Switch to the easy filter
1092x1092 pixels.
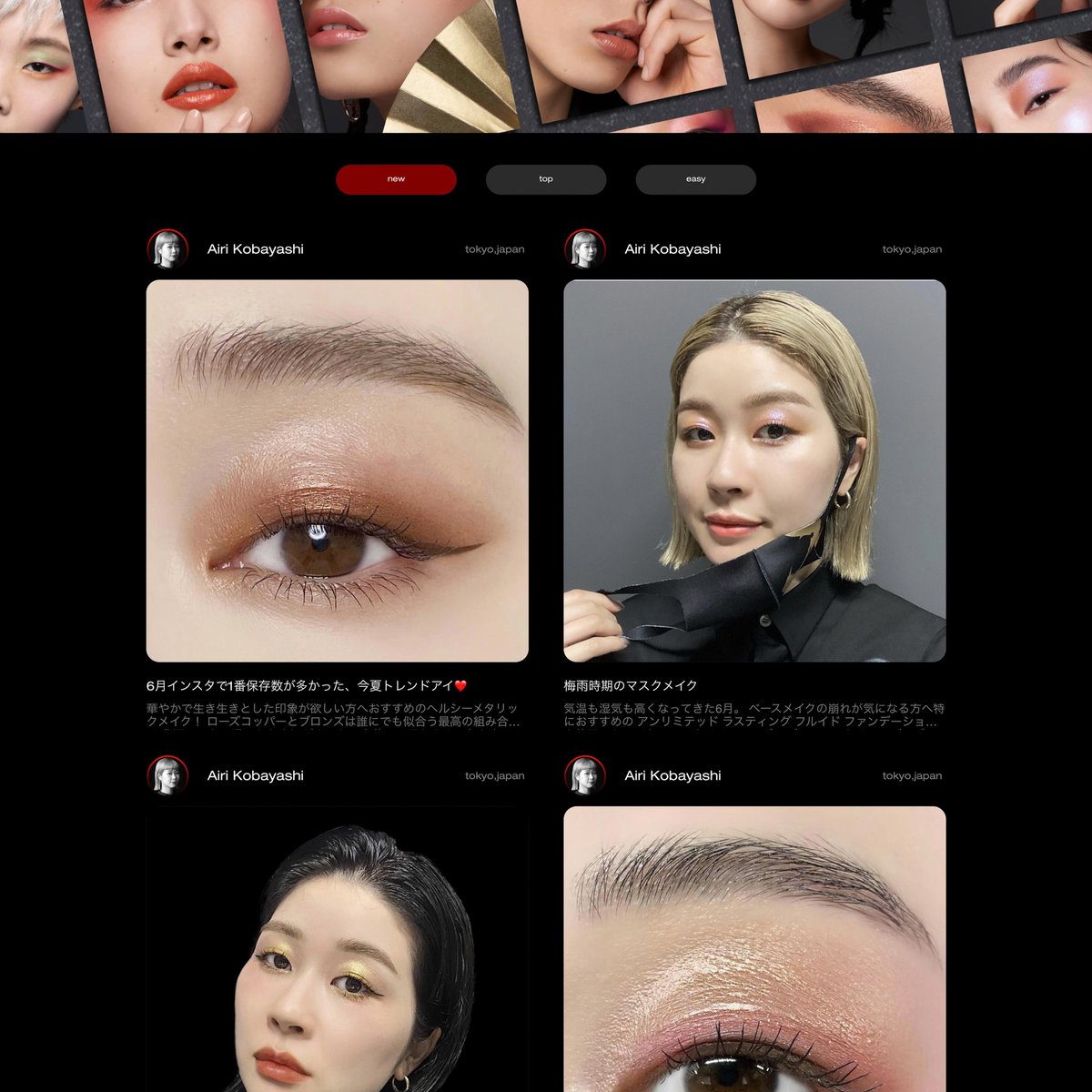pos(695,179)
